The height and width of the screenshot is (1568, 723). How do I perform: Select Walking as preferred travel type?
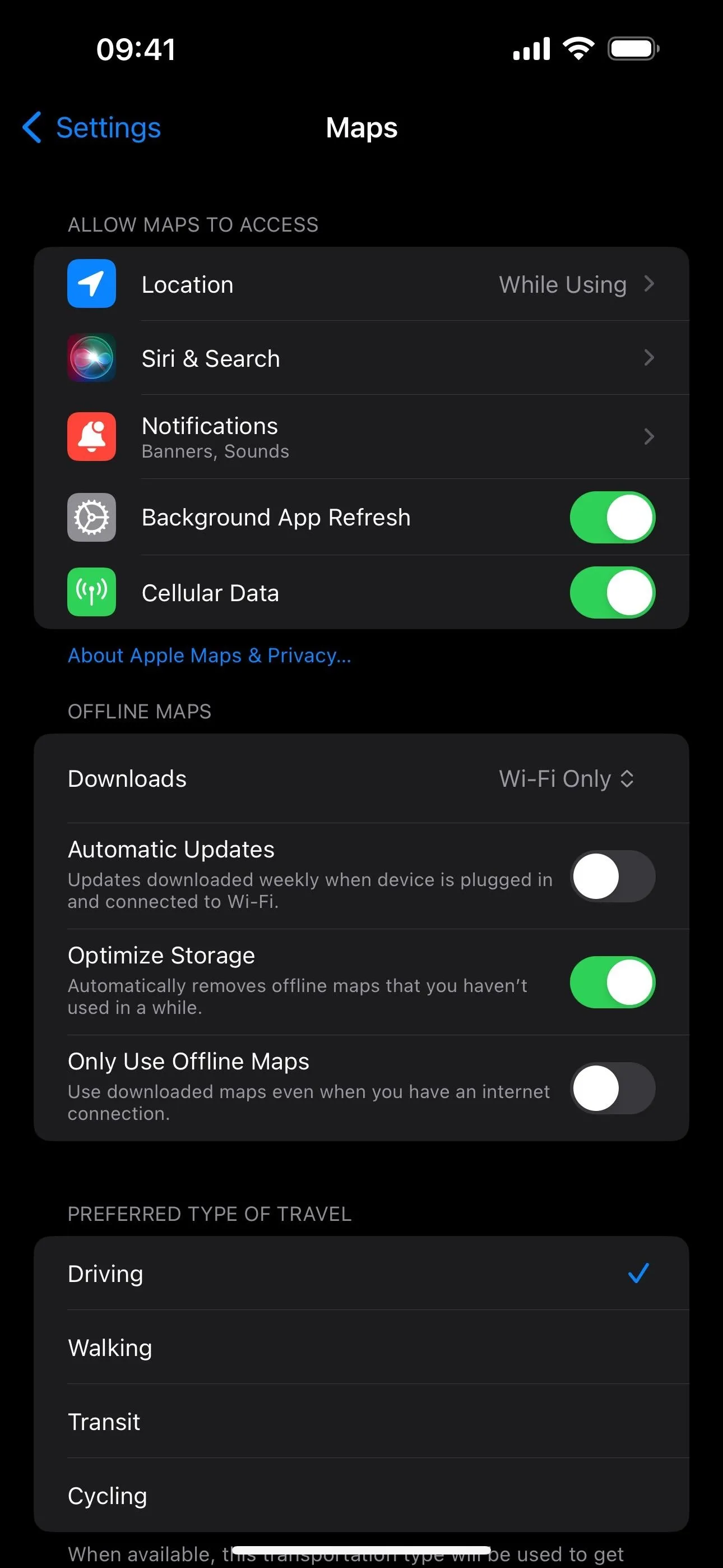coord(361,1348)
